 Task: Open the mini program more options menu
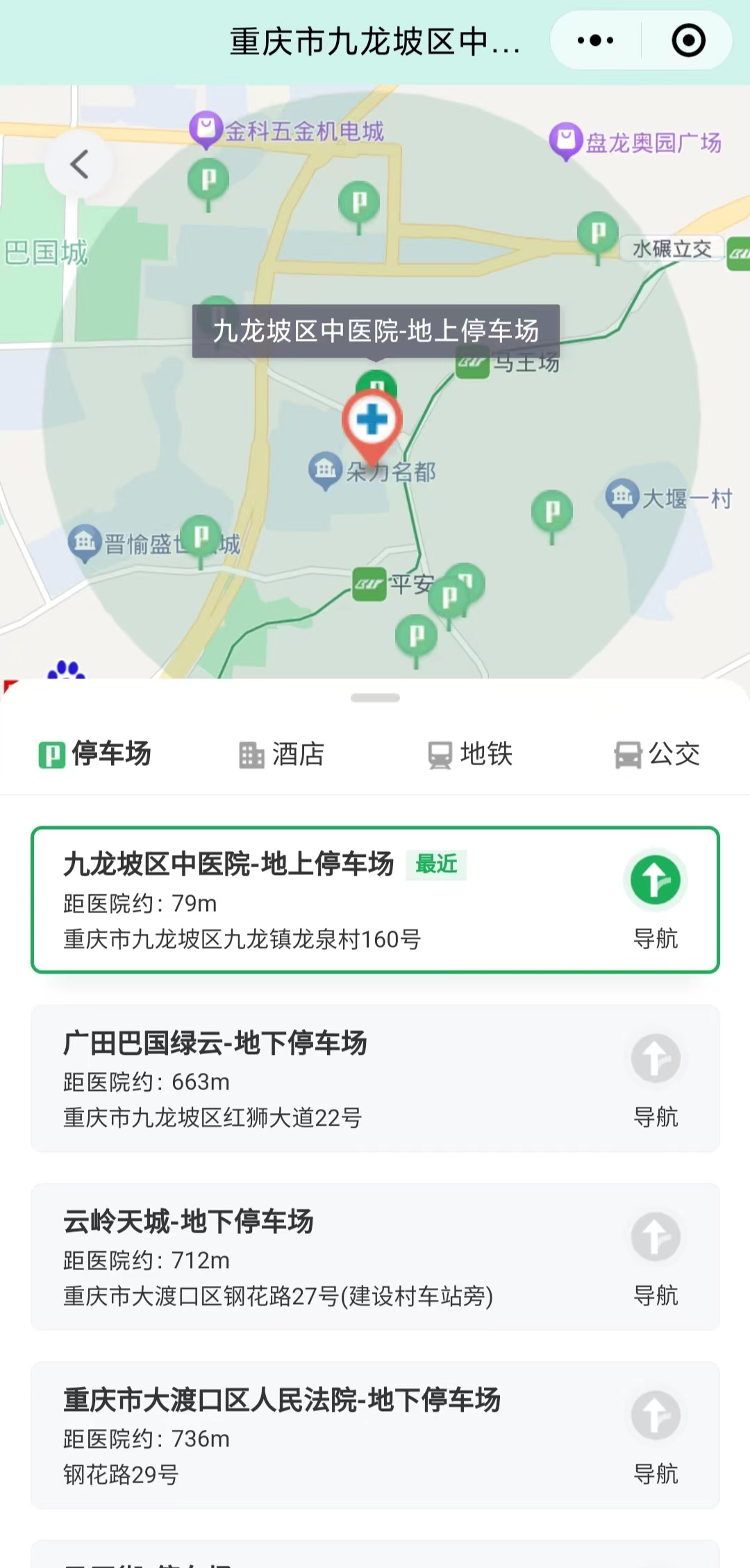pos(595,41)
